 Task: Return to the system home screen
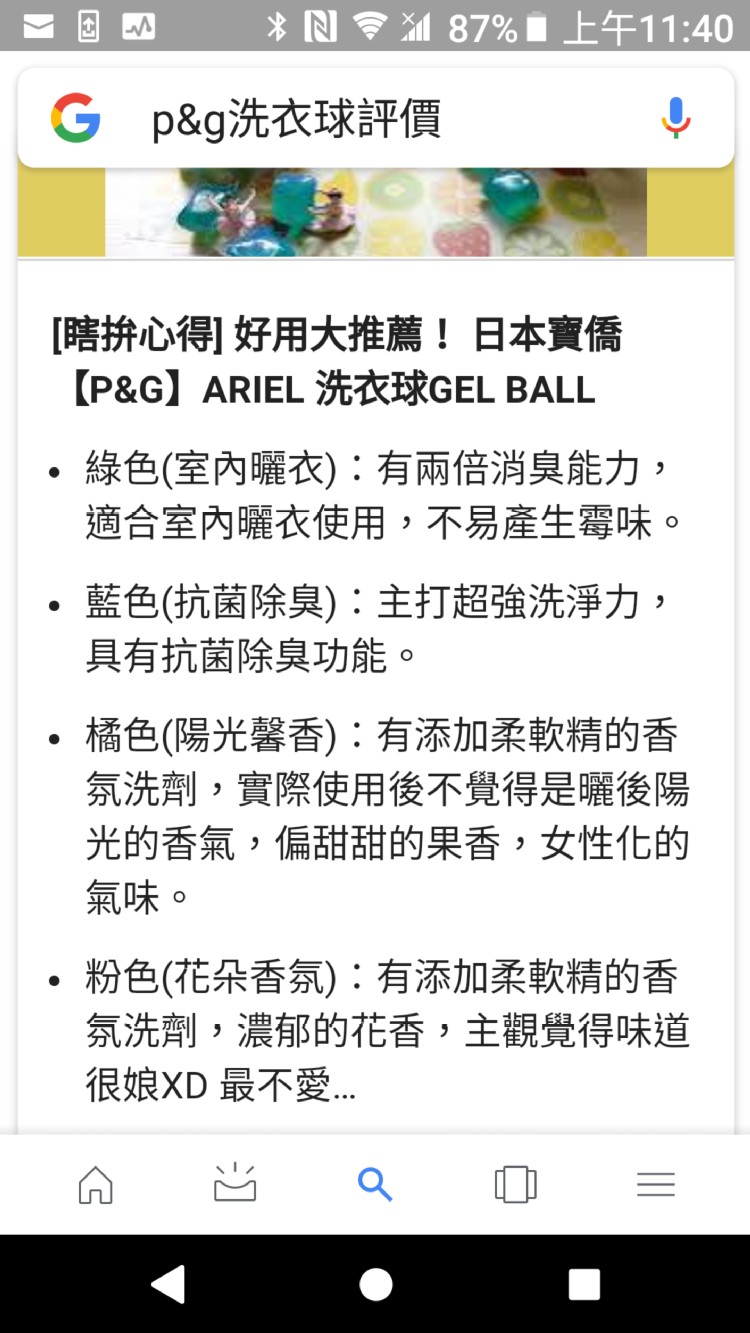[x=375, y=1284]
